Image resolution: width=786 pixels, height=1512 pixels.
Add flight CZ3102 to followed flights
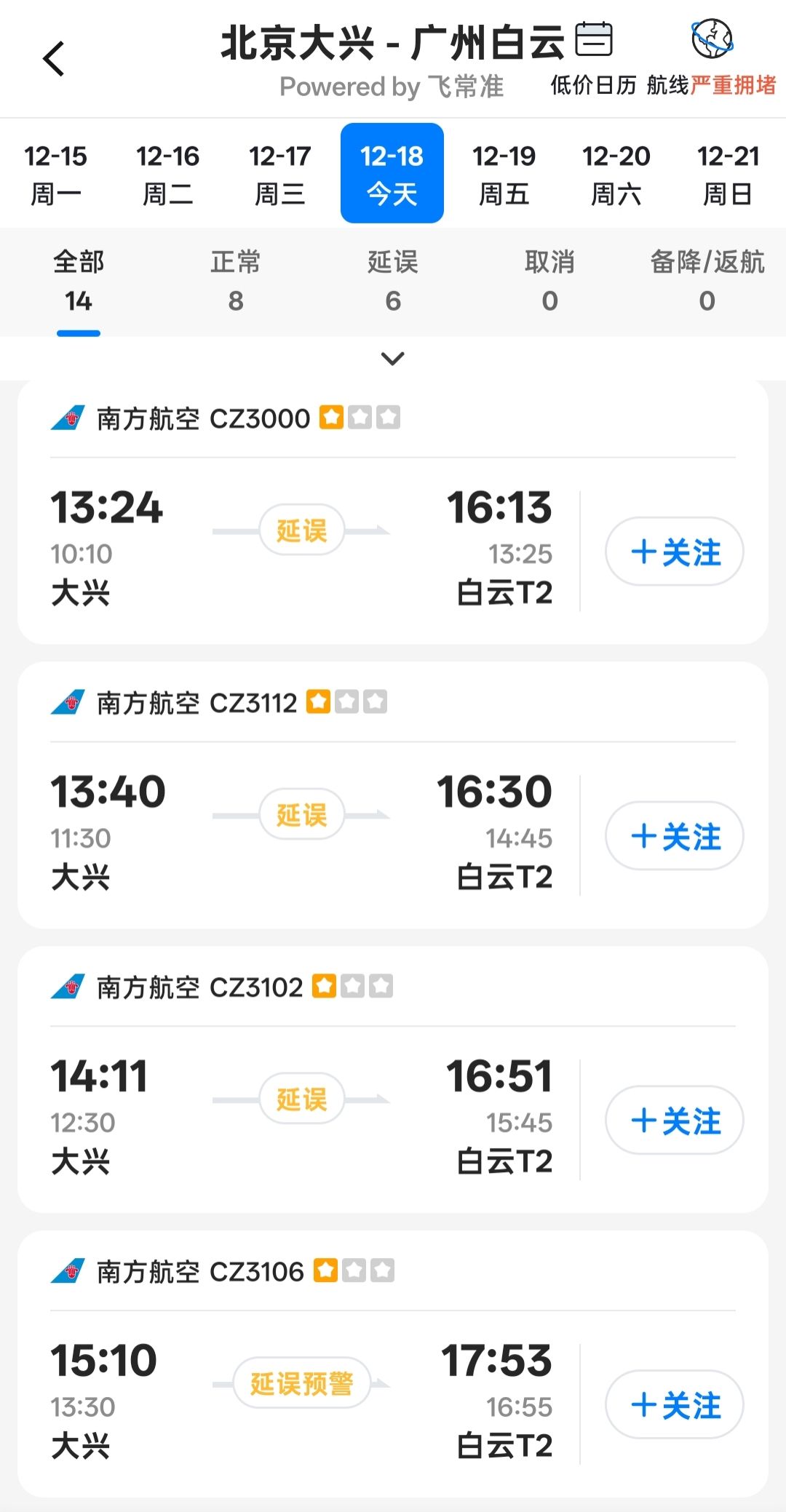pos(675,1121)
